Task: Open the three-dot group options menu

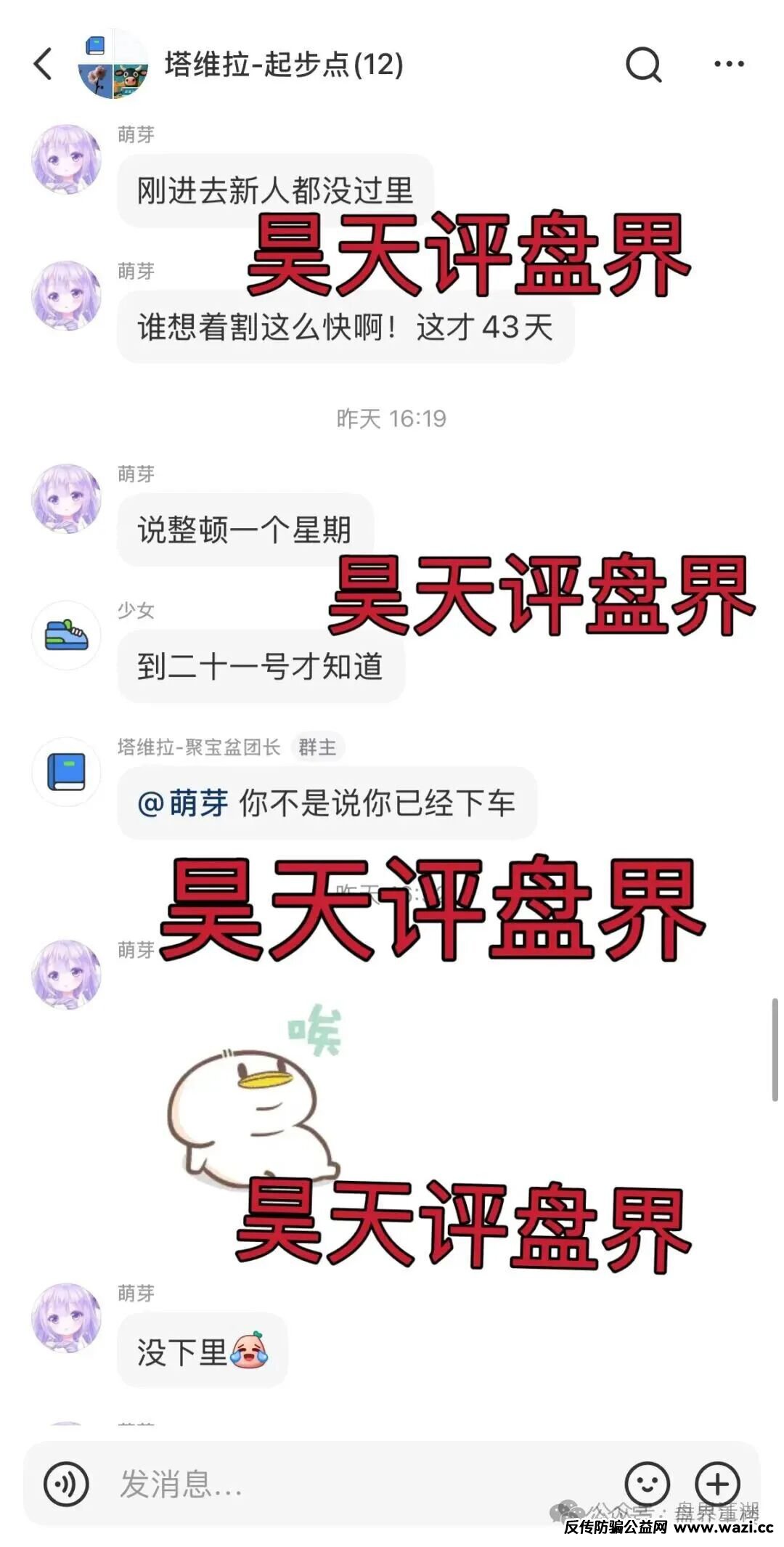Action: [x=728, y=65]
